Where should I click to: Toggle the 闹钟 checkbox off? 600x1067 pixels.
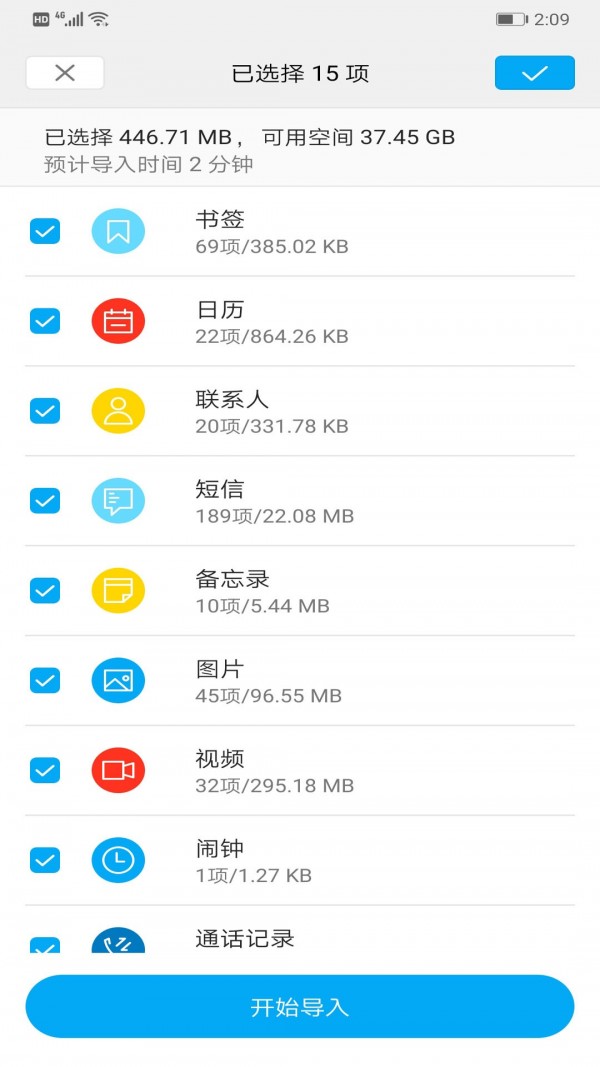pyautogui.click(x=45, y=860)
